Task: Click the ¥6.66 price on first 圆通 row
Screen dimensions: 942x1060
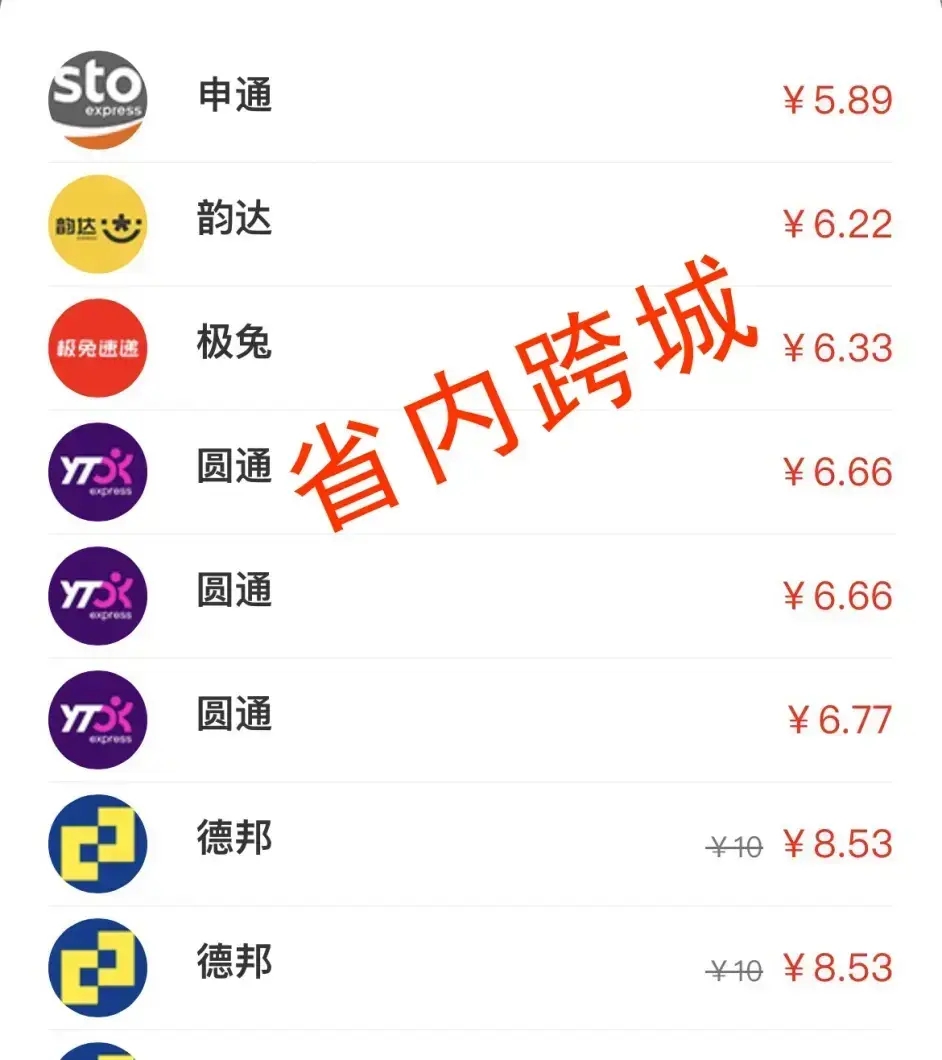Action: pos(836,471)
